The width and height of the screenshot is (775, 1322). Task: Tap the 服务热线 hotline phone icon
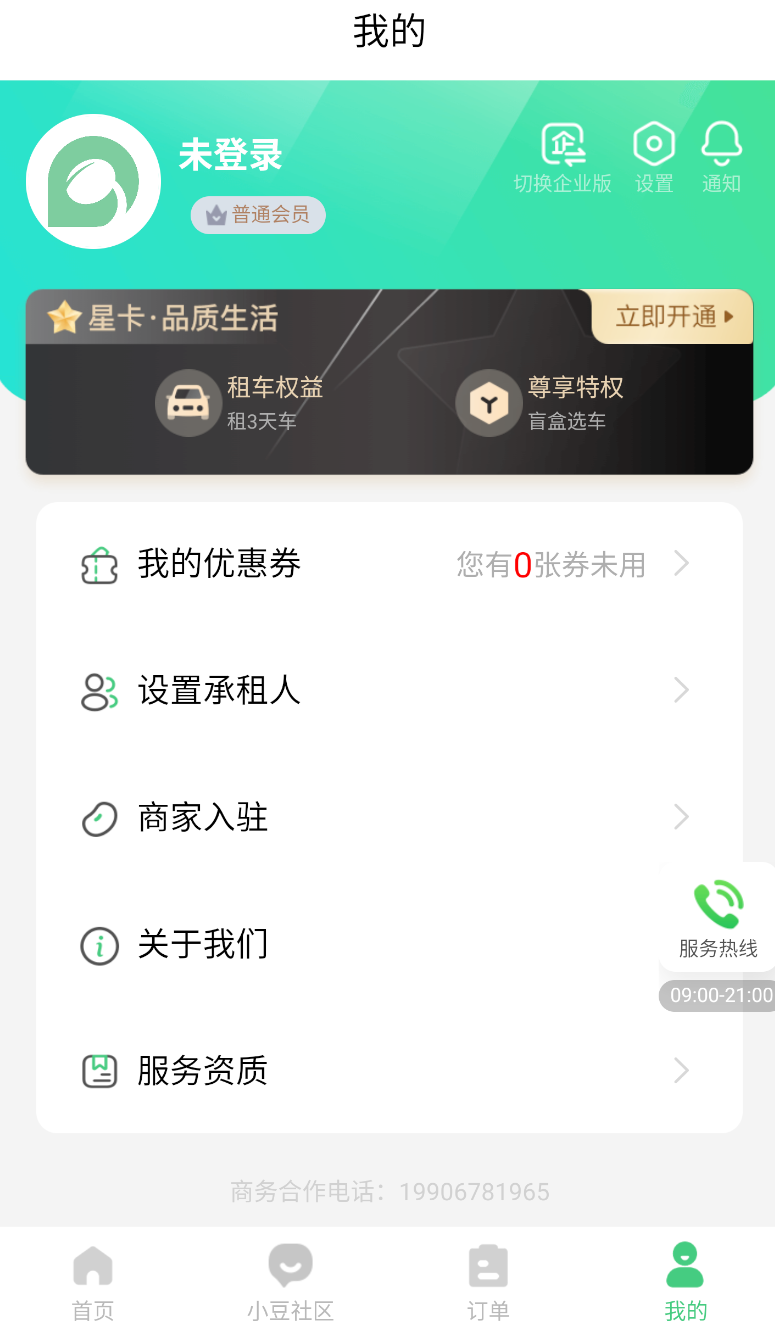[716, 903]
